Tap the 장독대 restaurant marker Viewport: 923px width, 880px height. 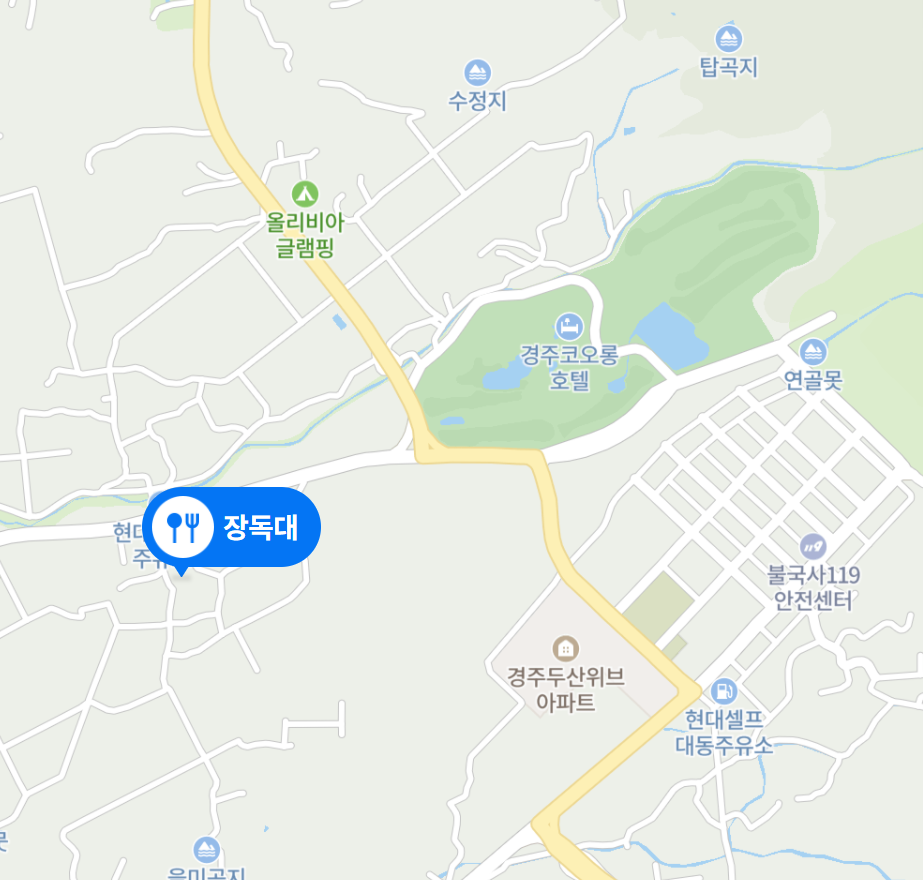point(232,526)
